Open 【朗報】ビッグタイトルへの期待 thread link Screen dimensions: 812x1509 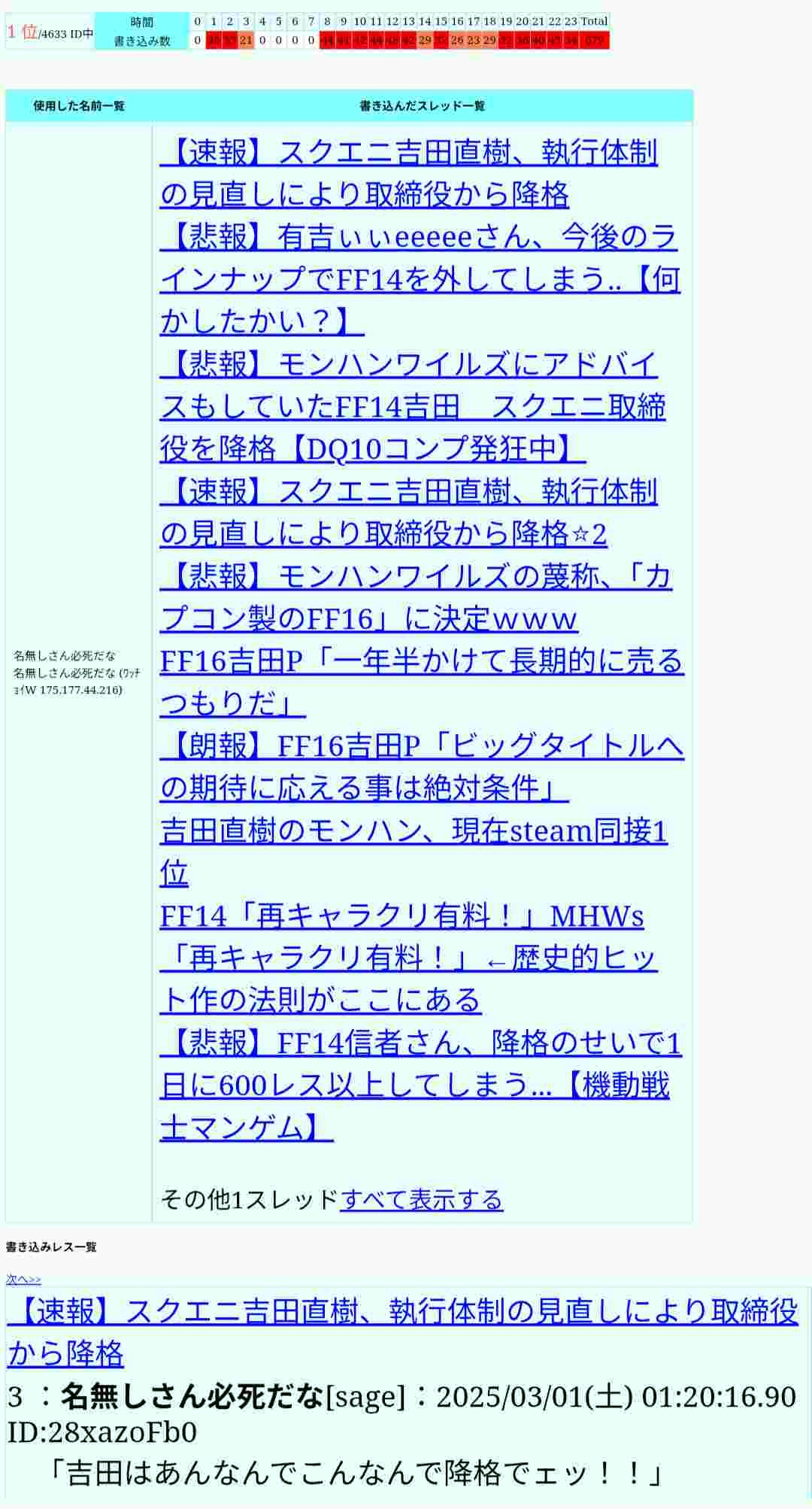coord(422,767)
